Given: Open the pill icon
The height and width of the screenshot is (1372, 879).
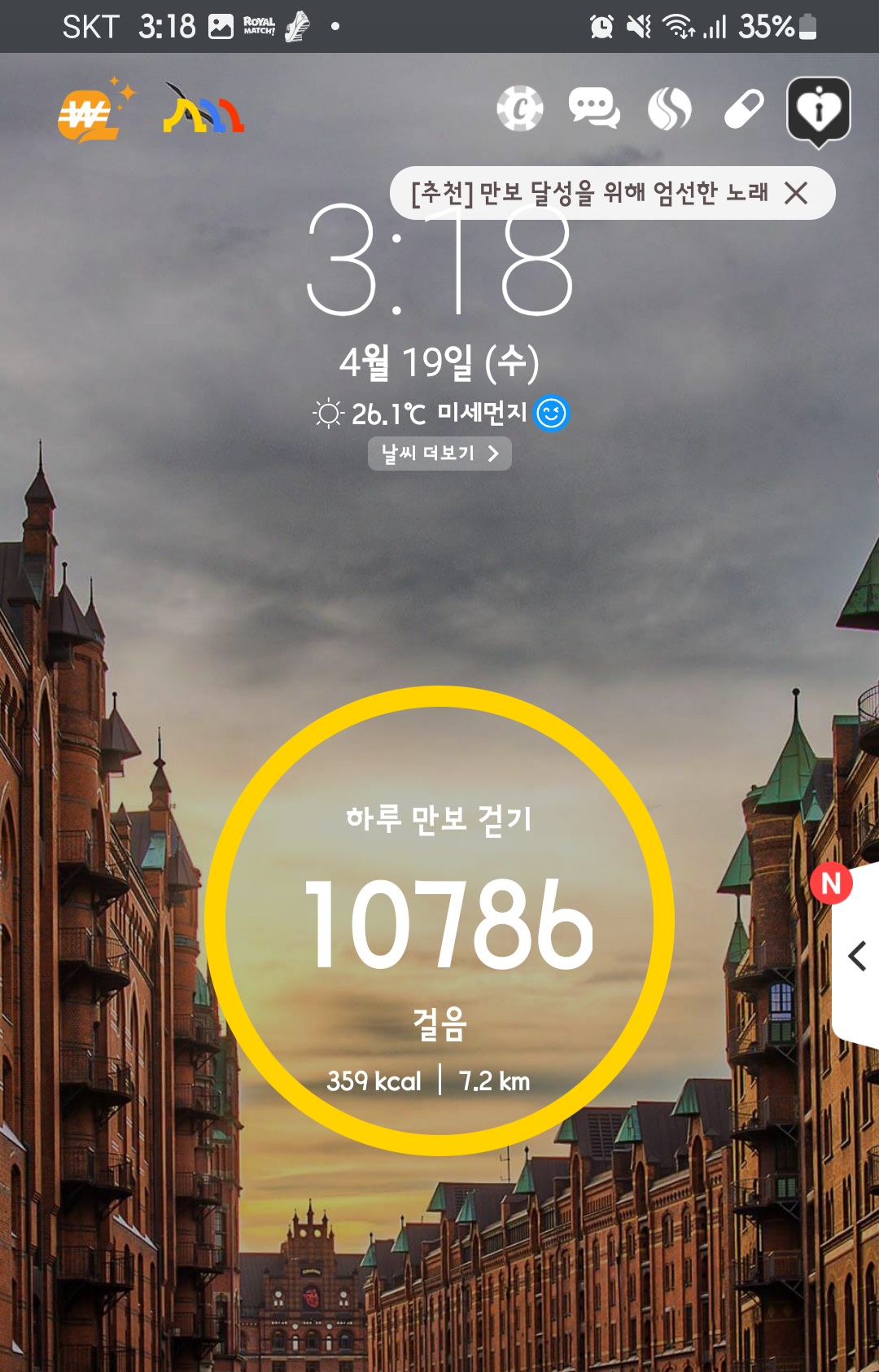Looking at the screenshot, I should coord(744,109).
